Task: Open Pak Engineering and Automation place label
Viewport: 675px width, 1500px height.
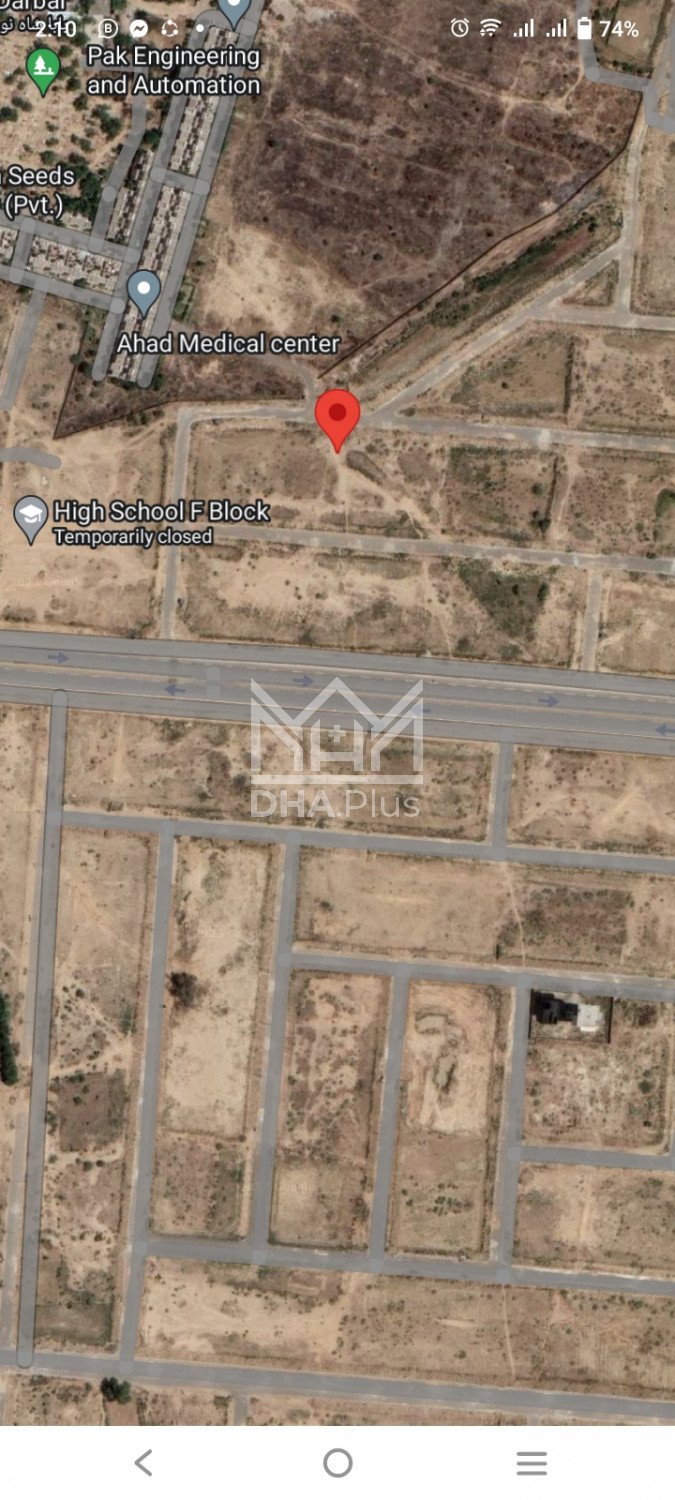Action: tap(173, 70)
